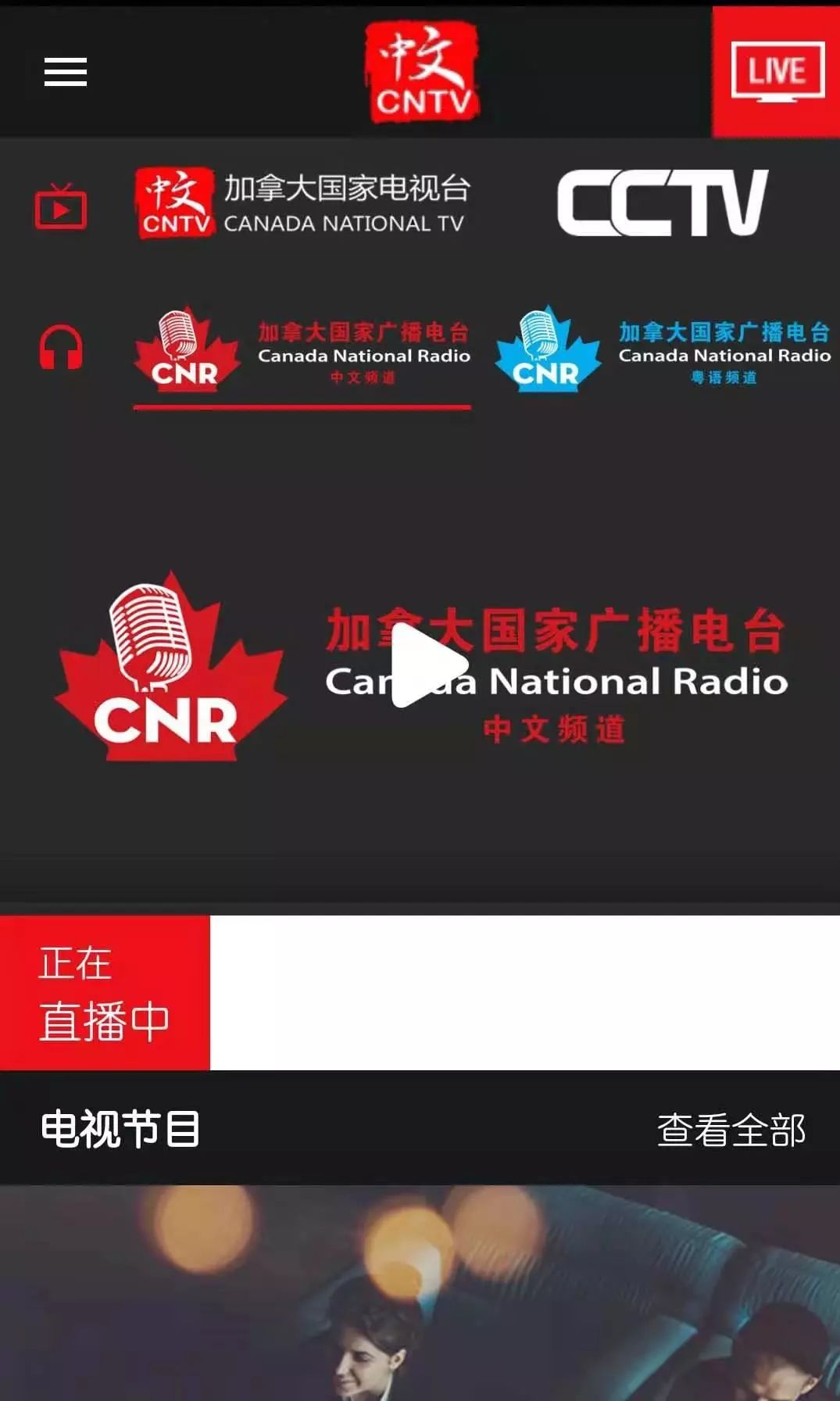Switch to CNR 粤语频道 blue radio channel
The image size is (840, 1401).
tap(663, 350)
